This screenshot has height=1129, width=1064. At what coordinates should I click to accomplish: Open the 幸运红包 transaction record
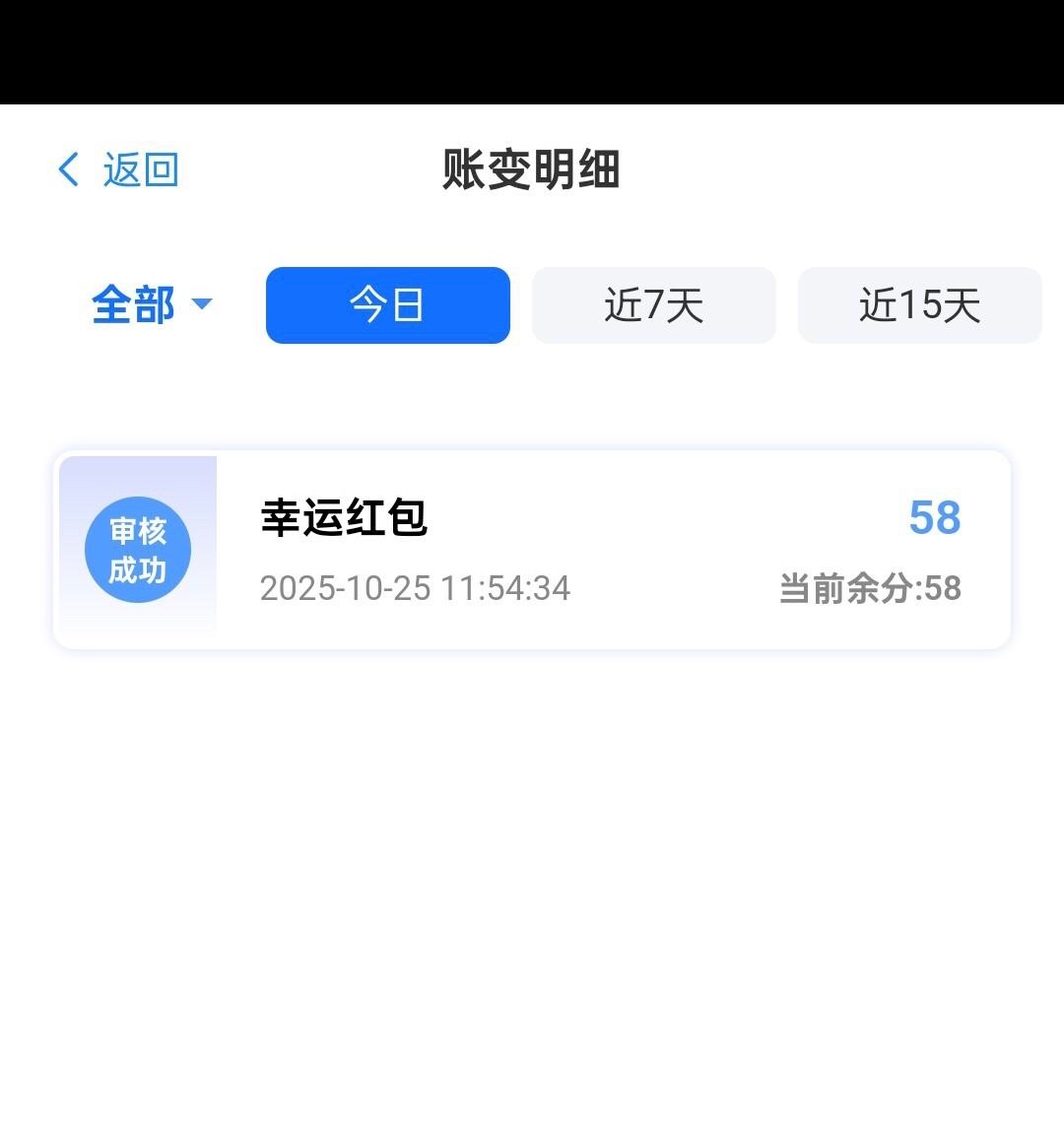click(x=532, y=550)
